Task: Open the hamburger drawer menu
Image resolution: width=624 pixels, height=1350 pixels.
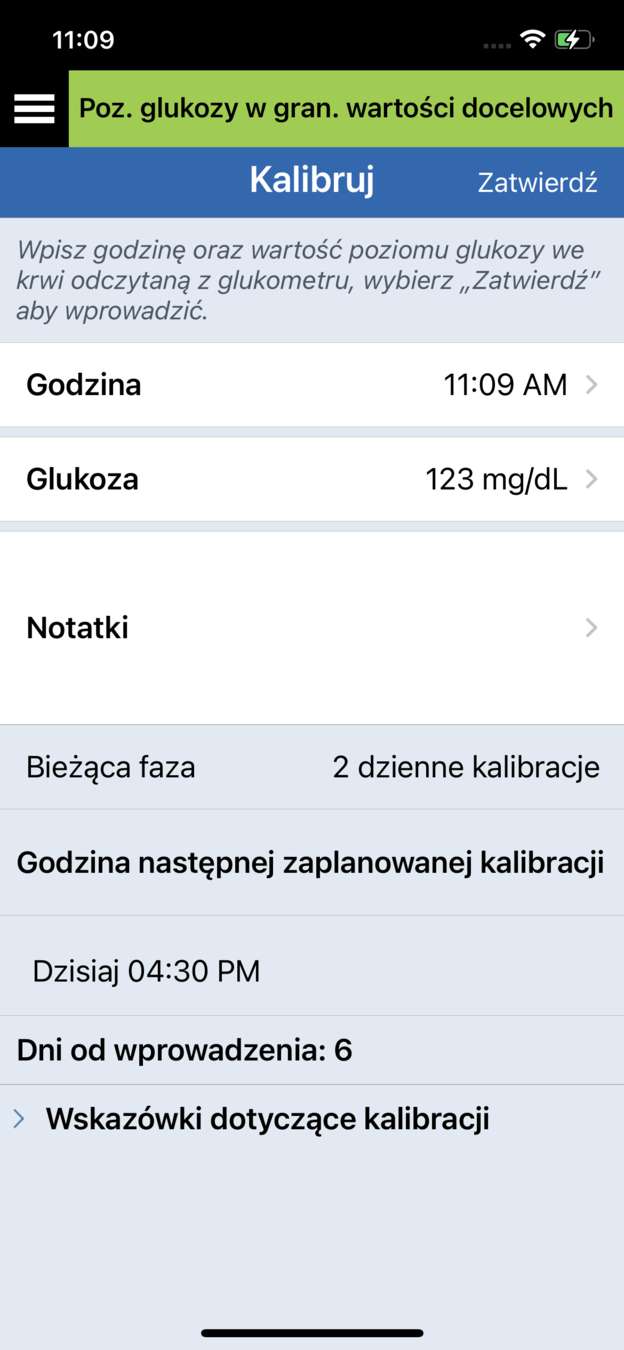Action: (34, 108)
